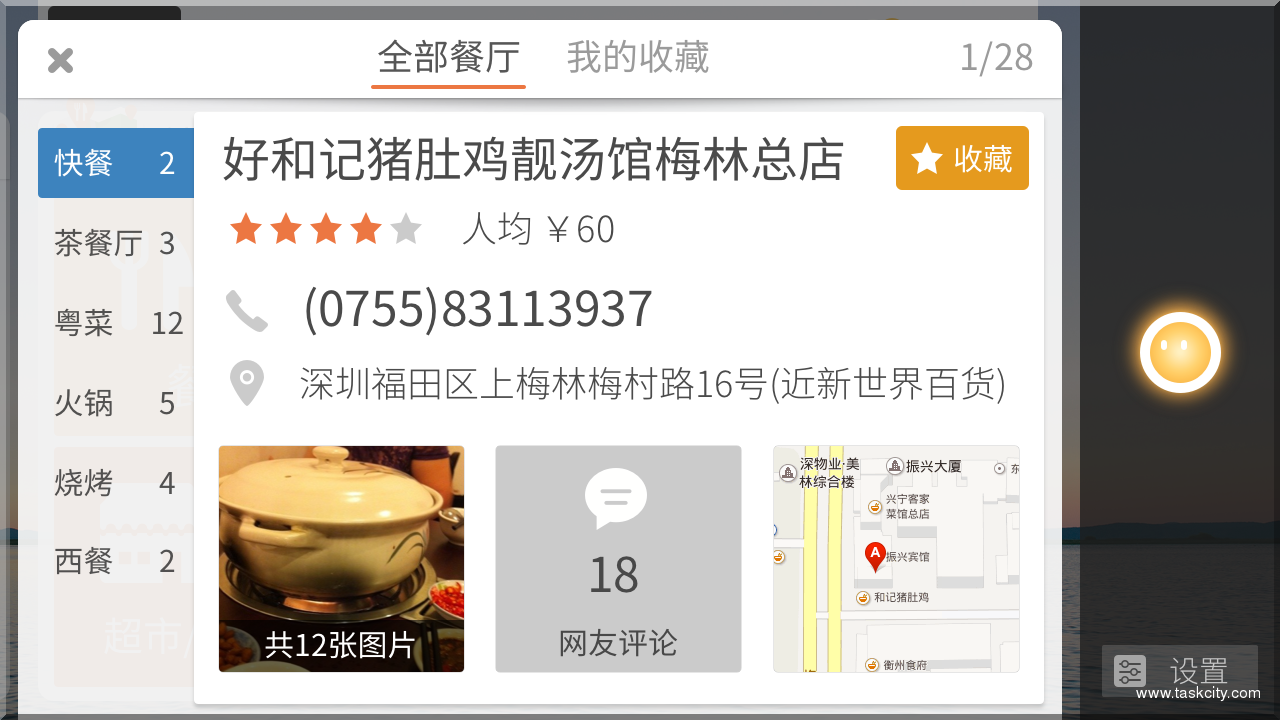Select the 茶餐厅 category
This screenshot has height=720, width=1280.
click(115, 243)
